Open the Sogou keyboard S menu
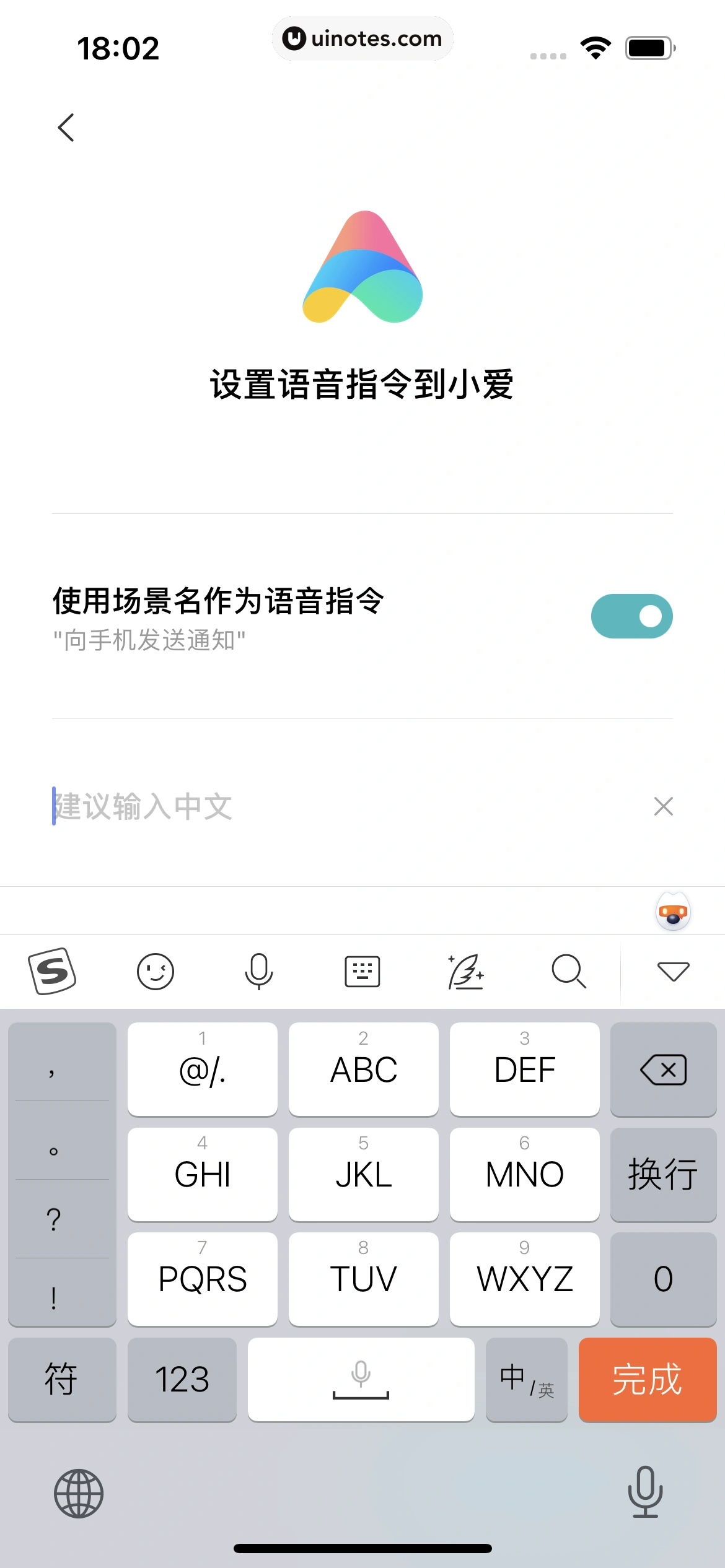 tap(53, 971)
